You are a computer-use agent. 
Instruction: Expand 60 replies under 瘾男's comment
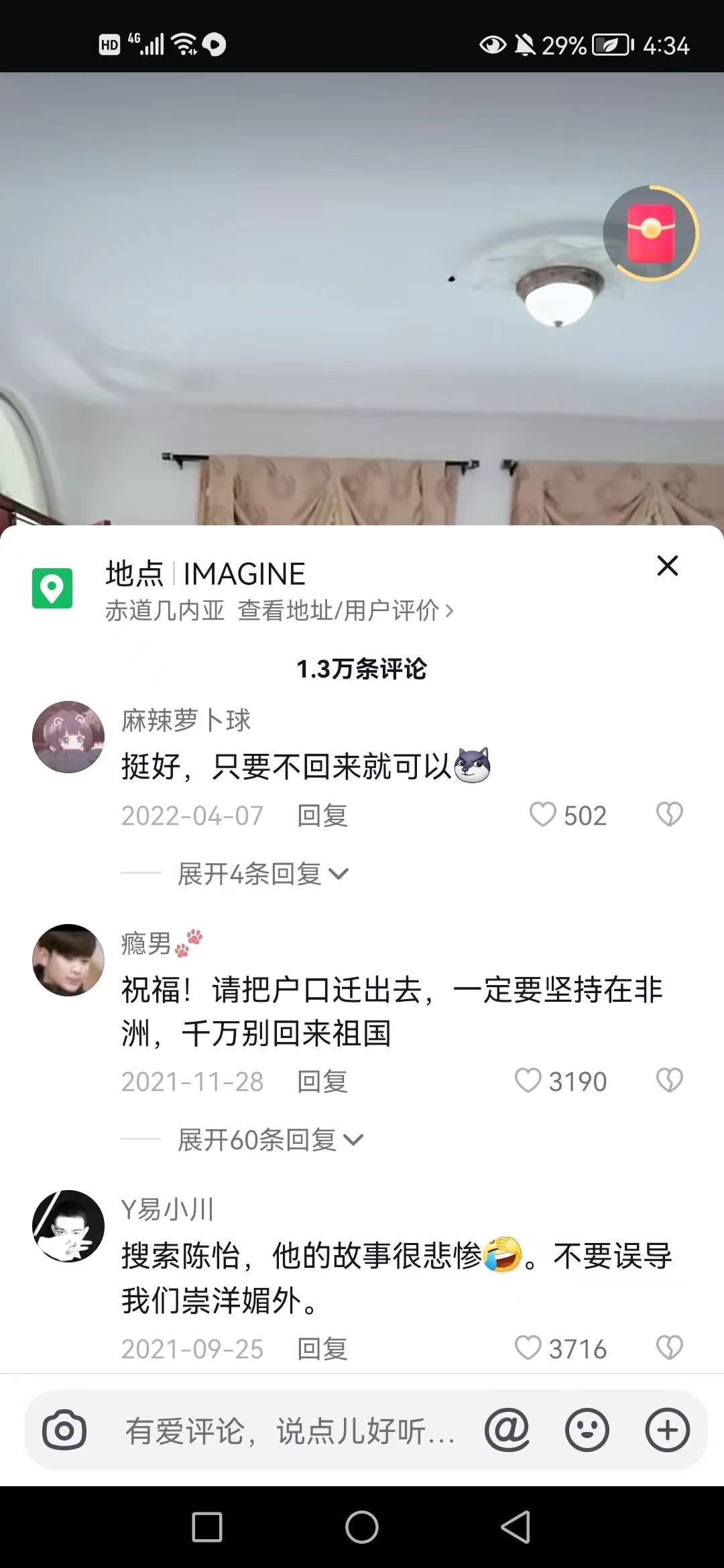pyautogui.click(x=270, y=1140)
